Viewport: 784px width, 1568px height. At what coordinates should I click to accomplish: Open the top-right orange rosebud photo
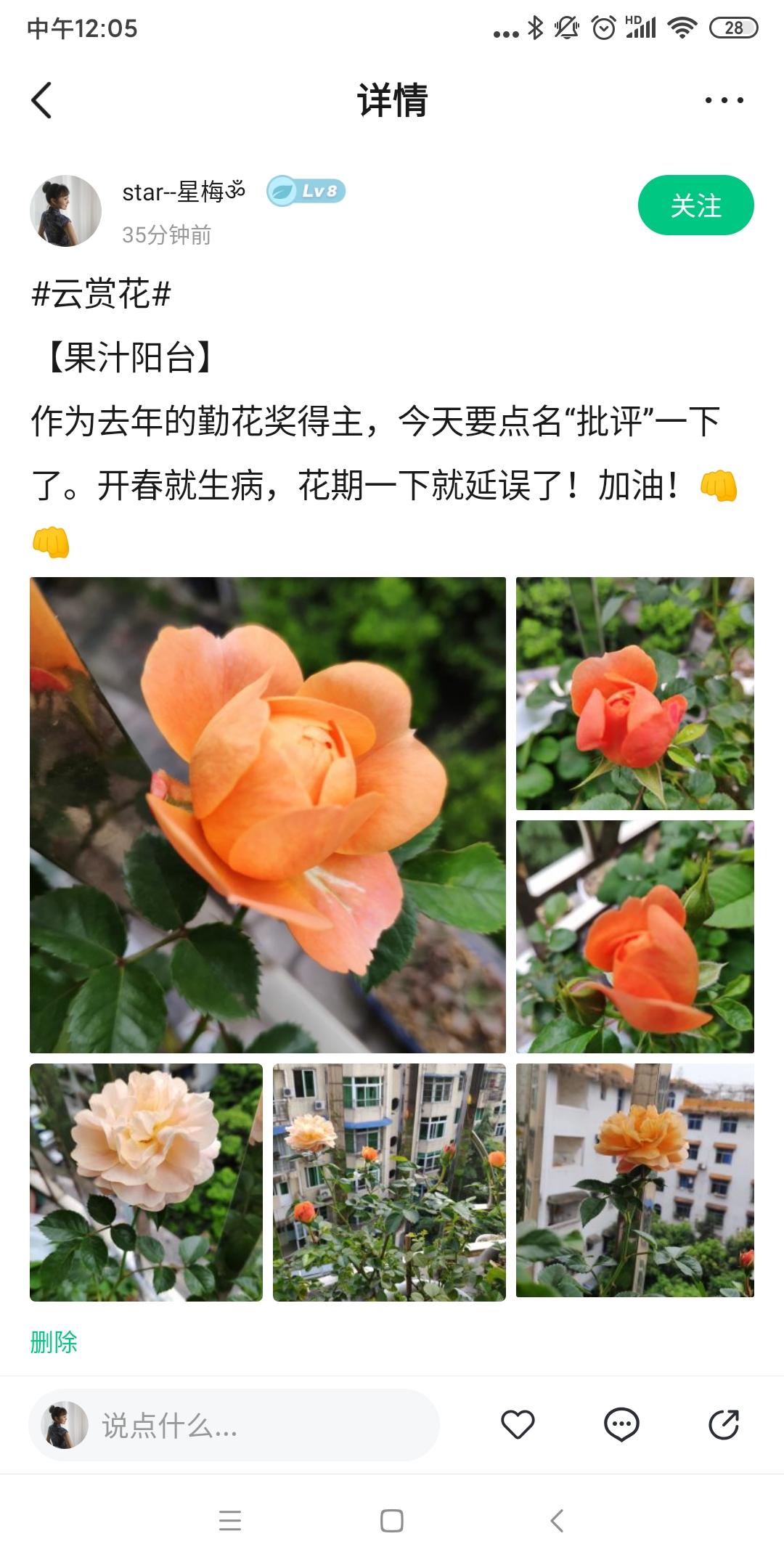click(x=634, y=693)
